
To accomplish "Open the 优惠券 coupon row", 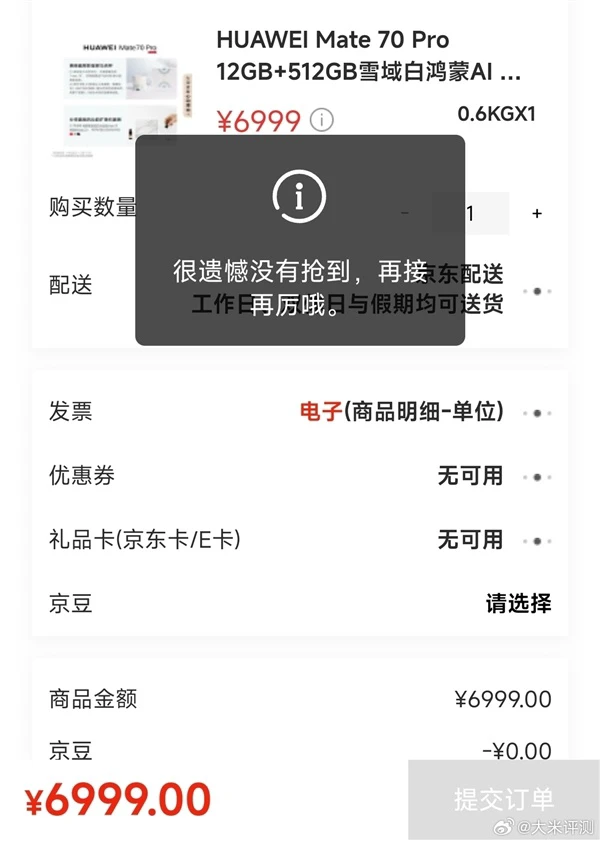I will pos(537,477).
